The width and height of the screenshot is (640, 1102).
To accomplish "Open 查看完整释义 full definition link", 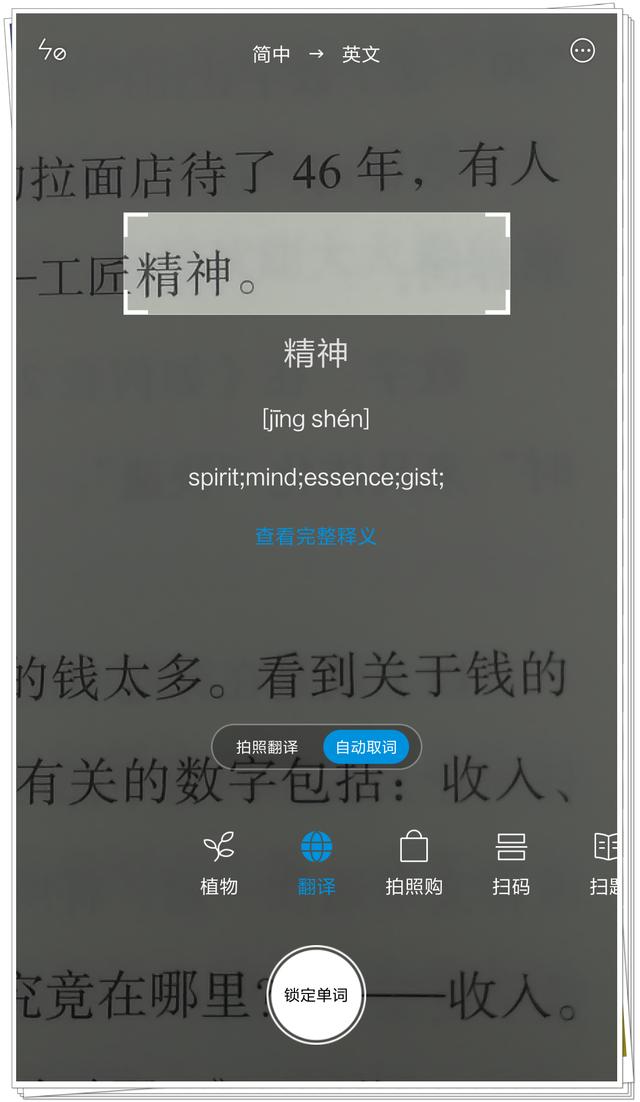I will tap(316, 536).
